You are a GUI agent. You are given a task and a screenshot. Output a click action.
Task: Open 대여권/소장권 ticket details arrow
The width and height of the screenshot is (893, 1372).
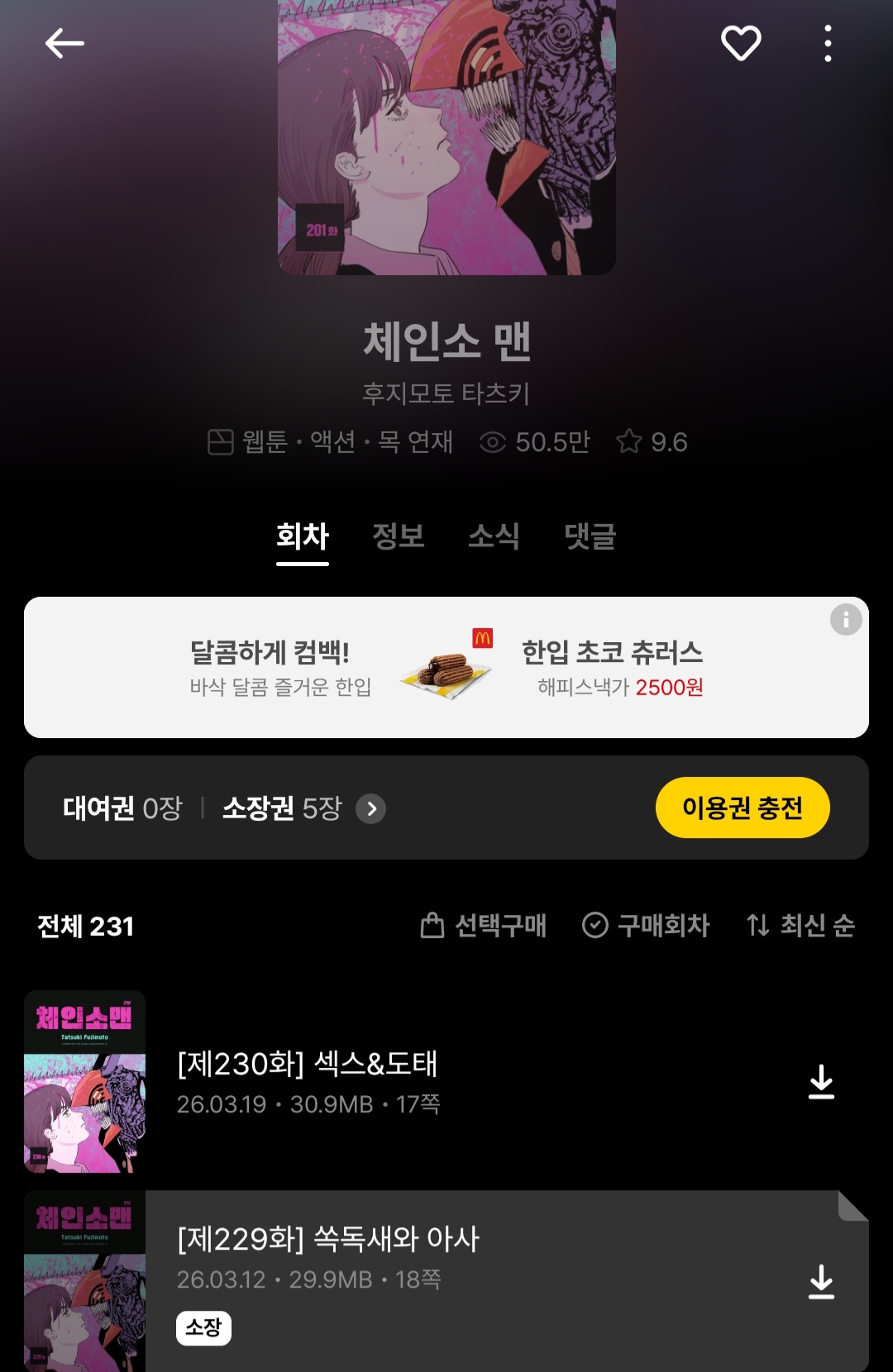click(371, 808)
